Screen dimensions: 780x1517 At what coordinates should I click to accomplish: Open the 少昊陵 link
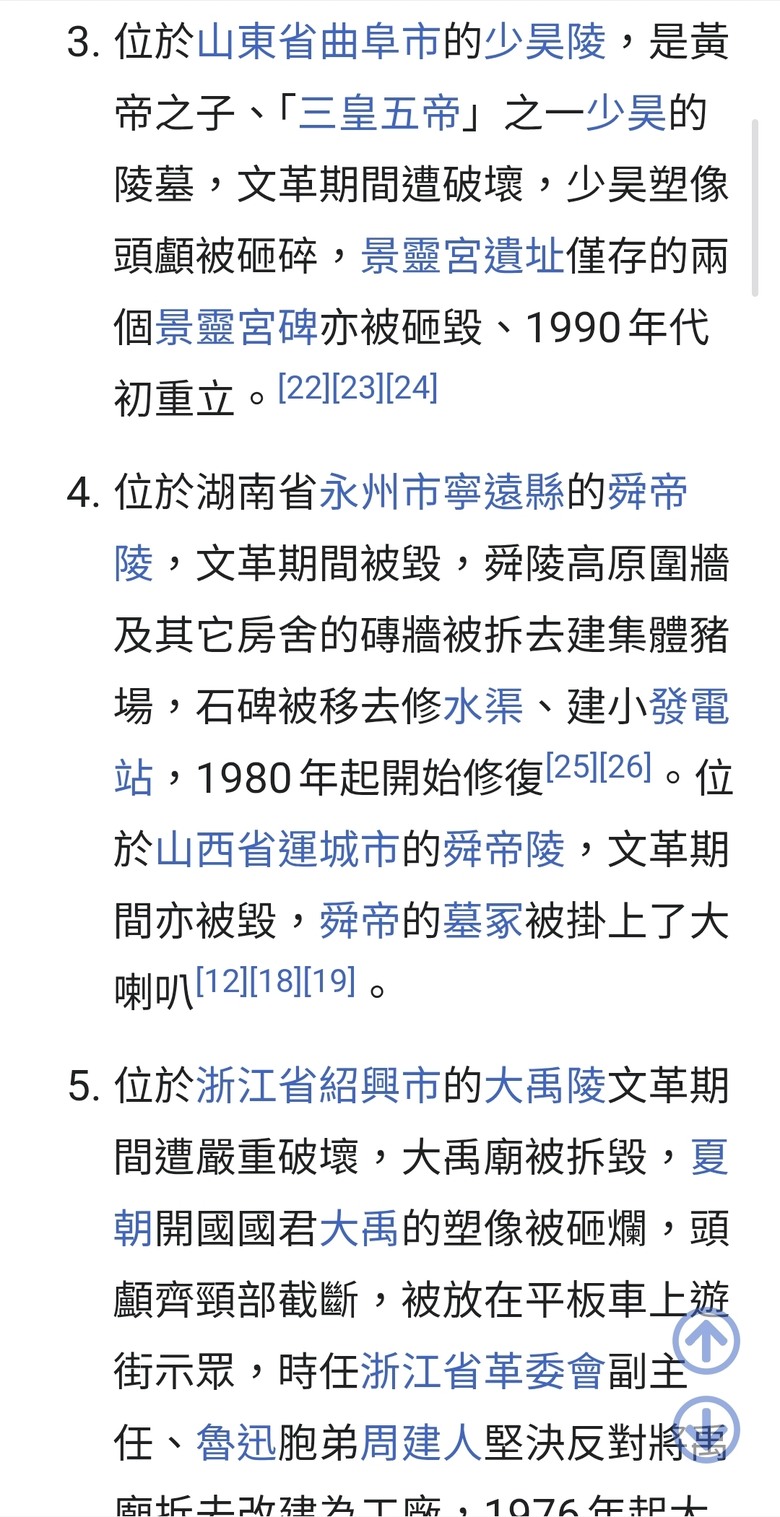(x=545, y=43)
